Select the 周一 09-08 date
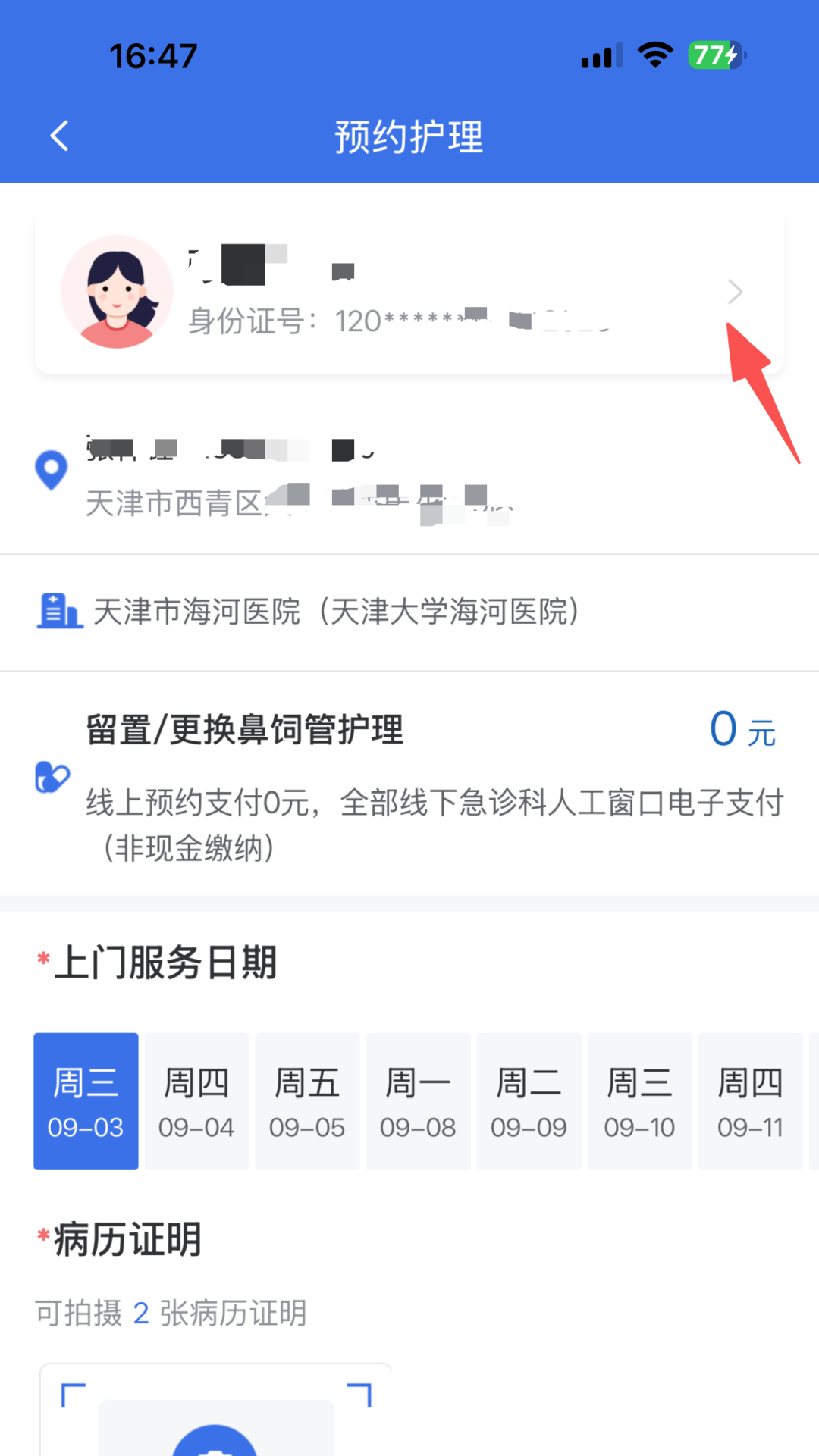 tap(418, 1101)
